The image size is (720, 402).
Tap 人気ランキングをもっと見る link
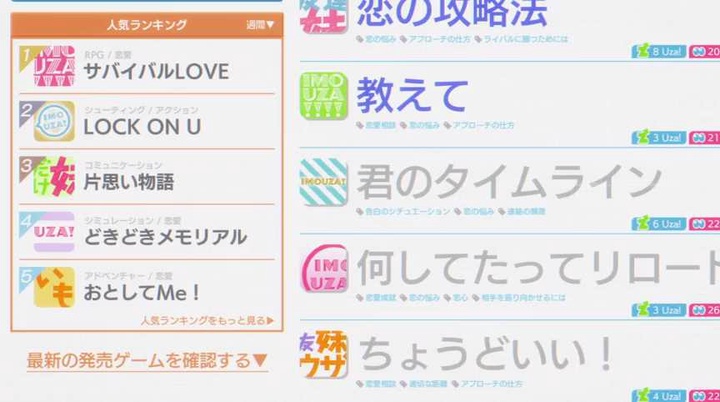click(207, 320)
